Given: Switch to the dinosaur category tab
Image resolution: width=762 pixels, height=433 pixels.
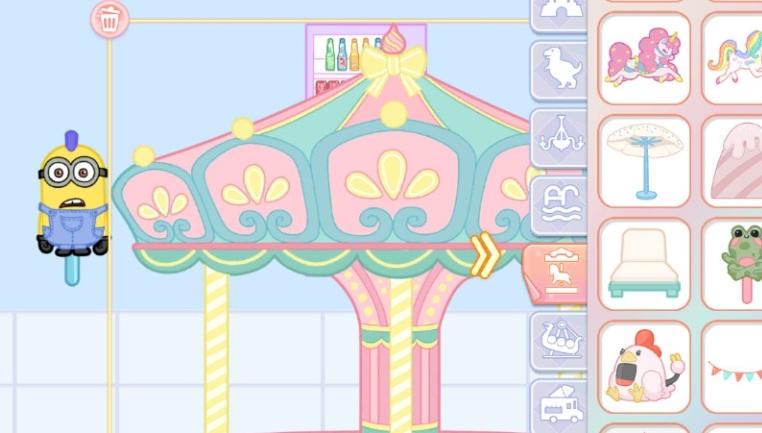Looking at the screenshot, I should [557, 70].
